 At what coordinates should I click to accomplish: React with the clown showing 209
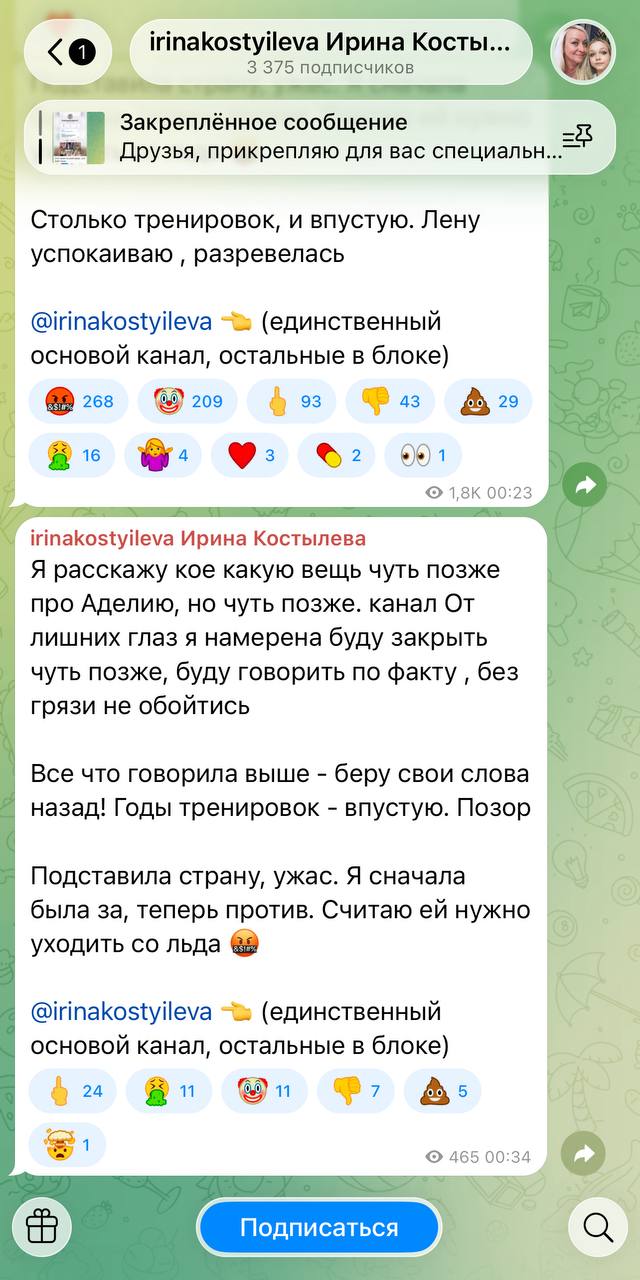188,402
